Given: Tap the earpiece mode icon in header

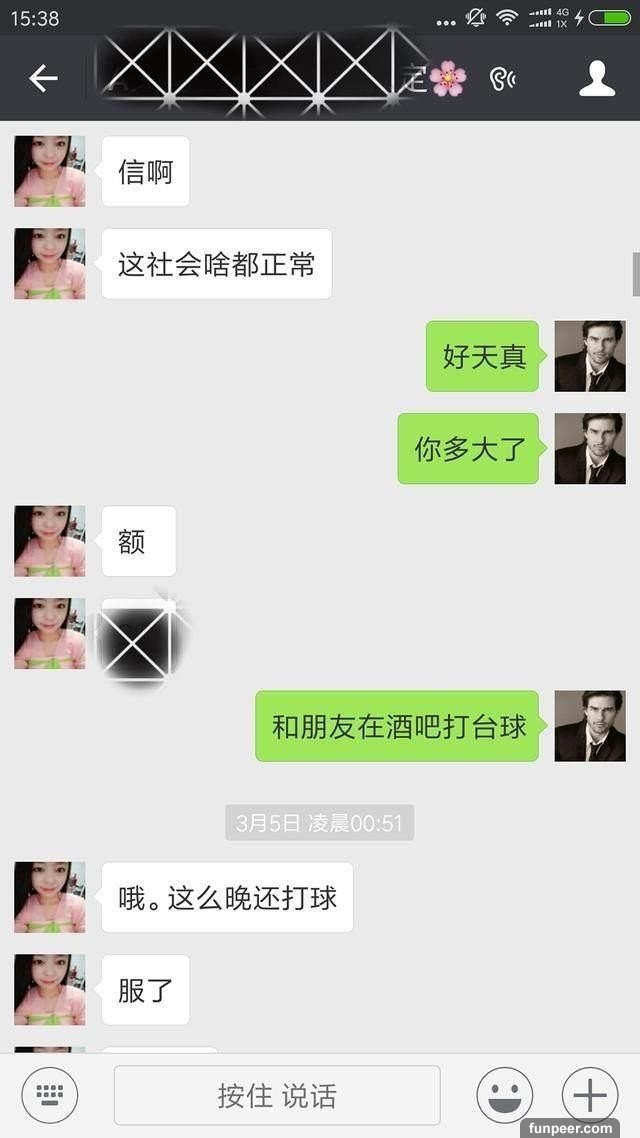Looking at the screenshot, I should 503,78.
